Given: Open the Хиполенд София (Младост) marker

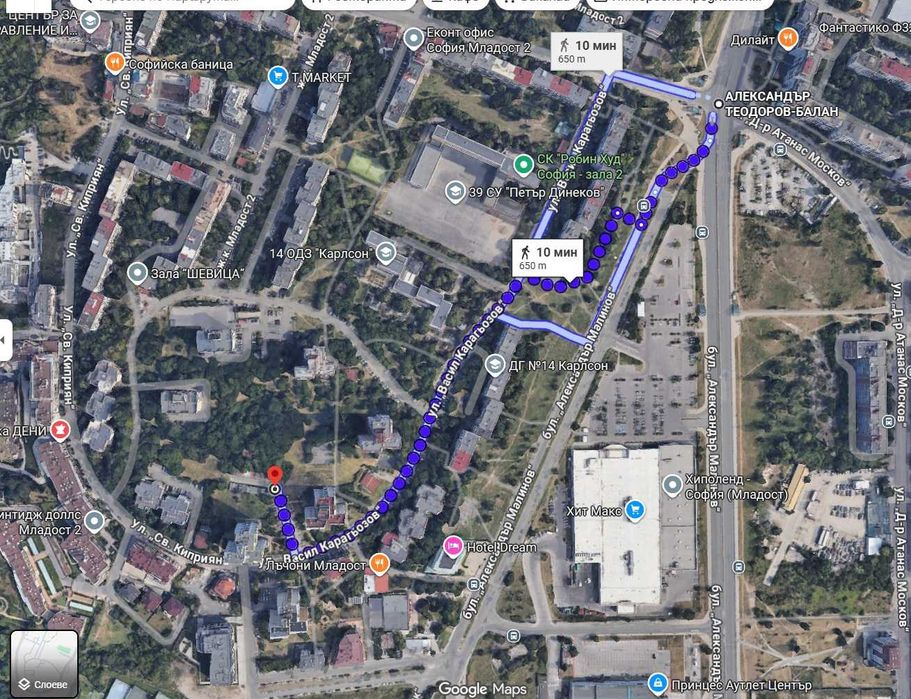Looking at the screenshot, I should pos(673,486).
